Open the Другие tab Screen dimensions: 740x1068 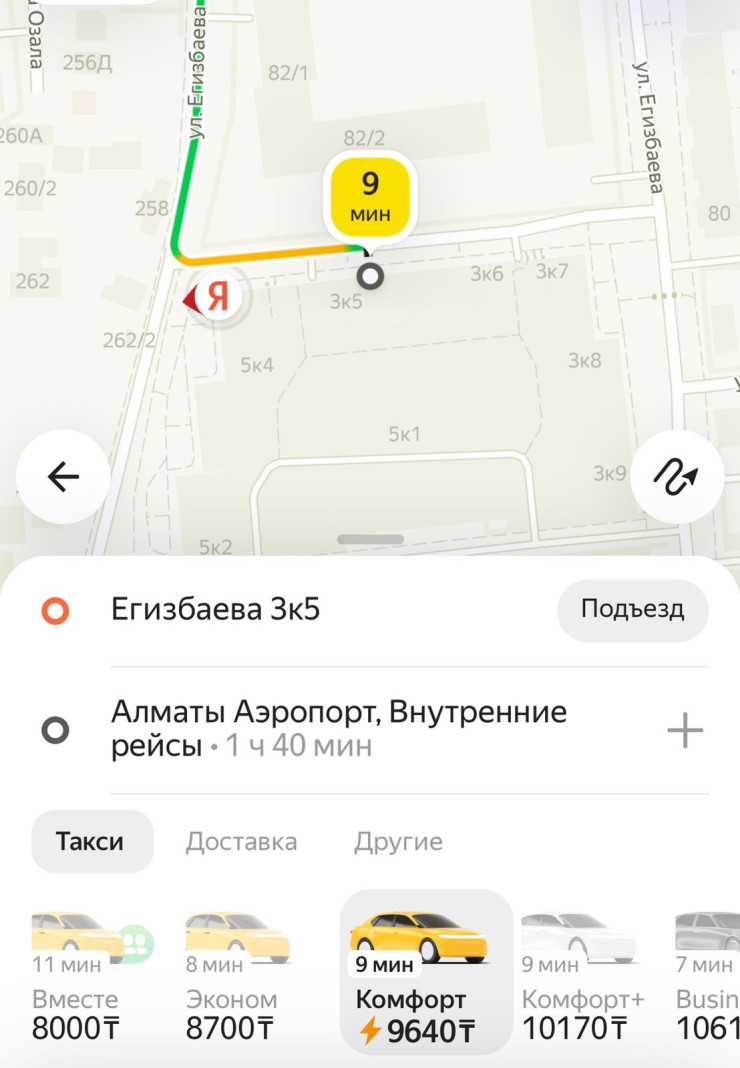coord(398,841)
